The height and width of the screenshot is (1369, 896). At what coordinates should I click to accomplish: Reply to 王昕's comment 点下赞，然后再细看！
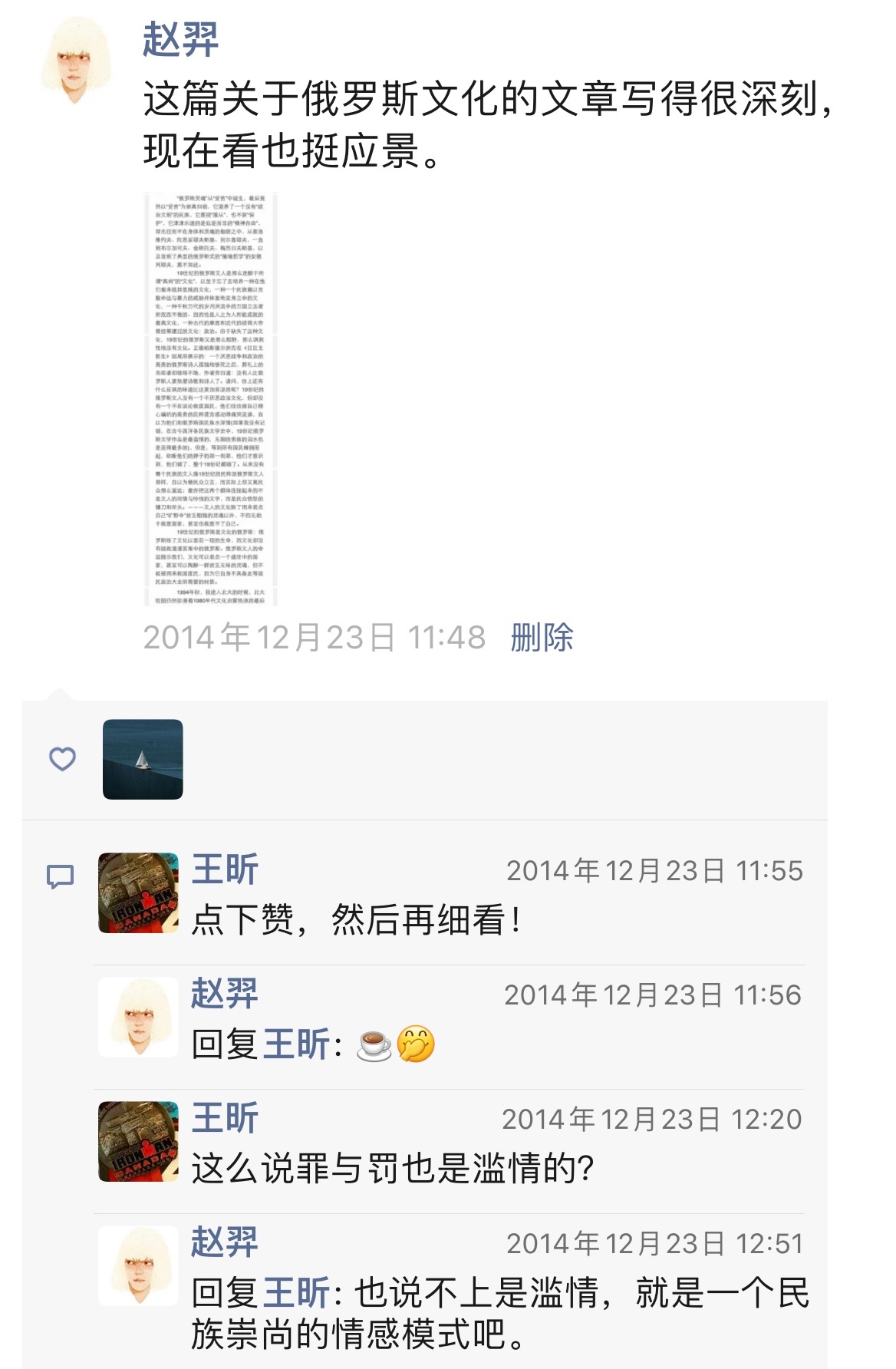(x=357, y=920)
